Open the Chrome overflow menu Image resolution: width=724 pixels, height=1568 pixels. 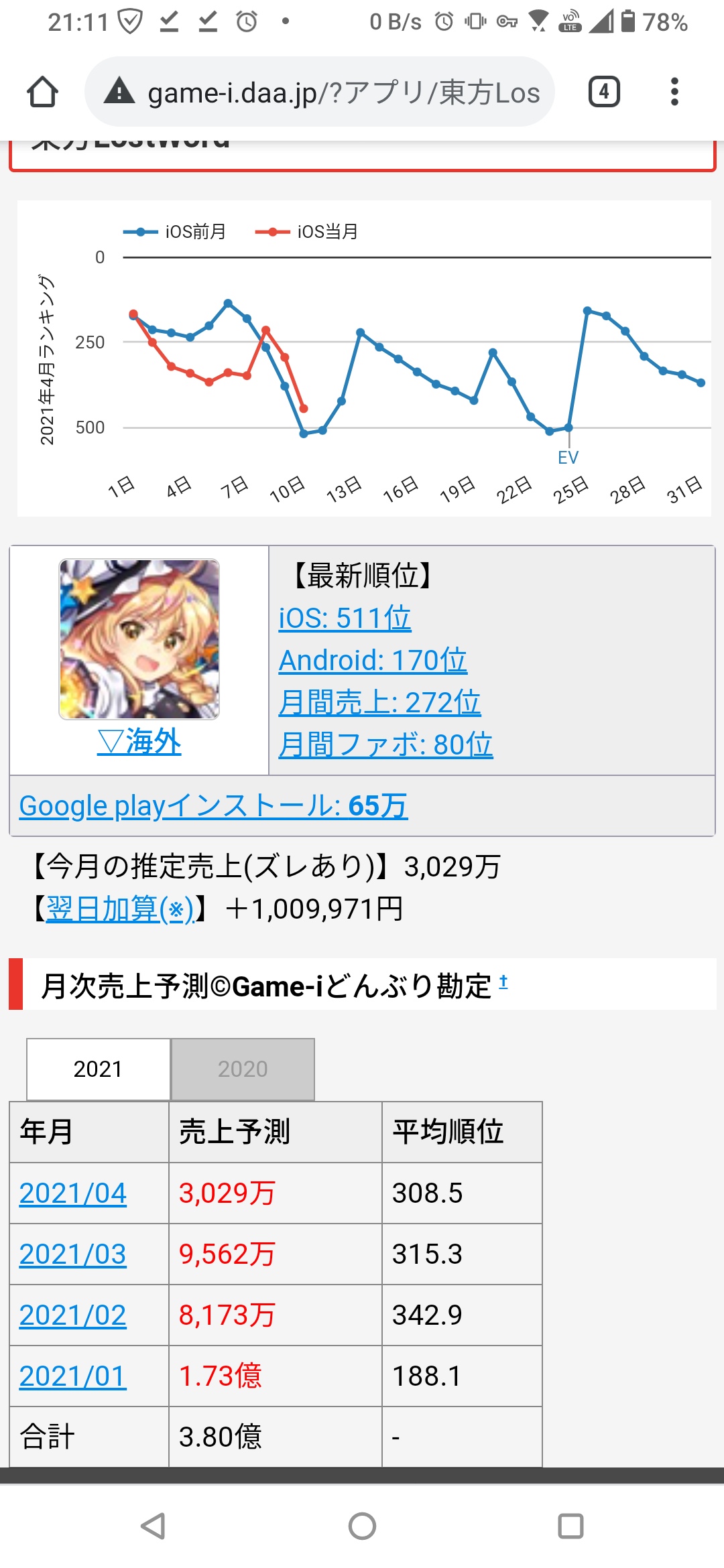[674, 92]
